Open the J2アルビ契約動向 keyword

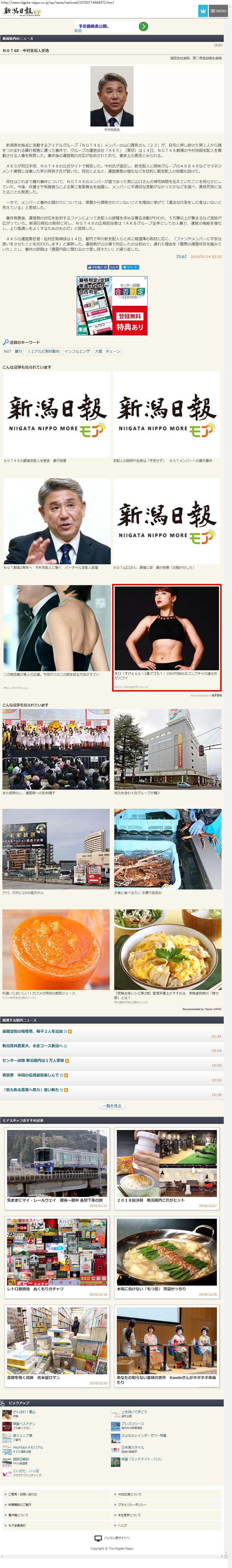coord(43,351)
